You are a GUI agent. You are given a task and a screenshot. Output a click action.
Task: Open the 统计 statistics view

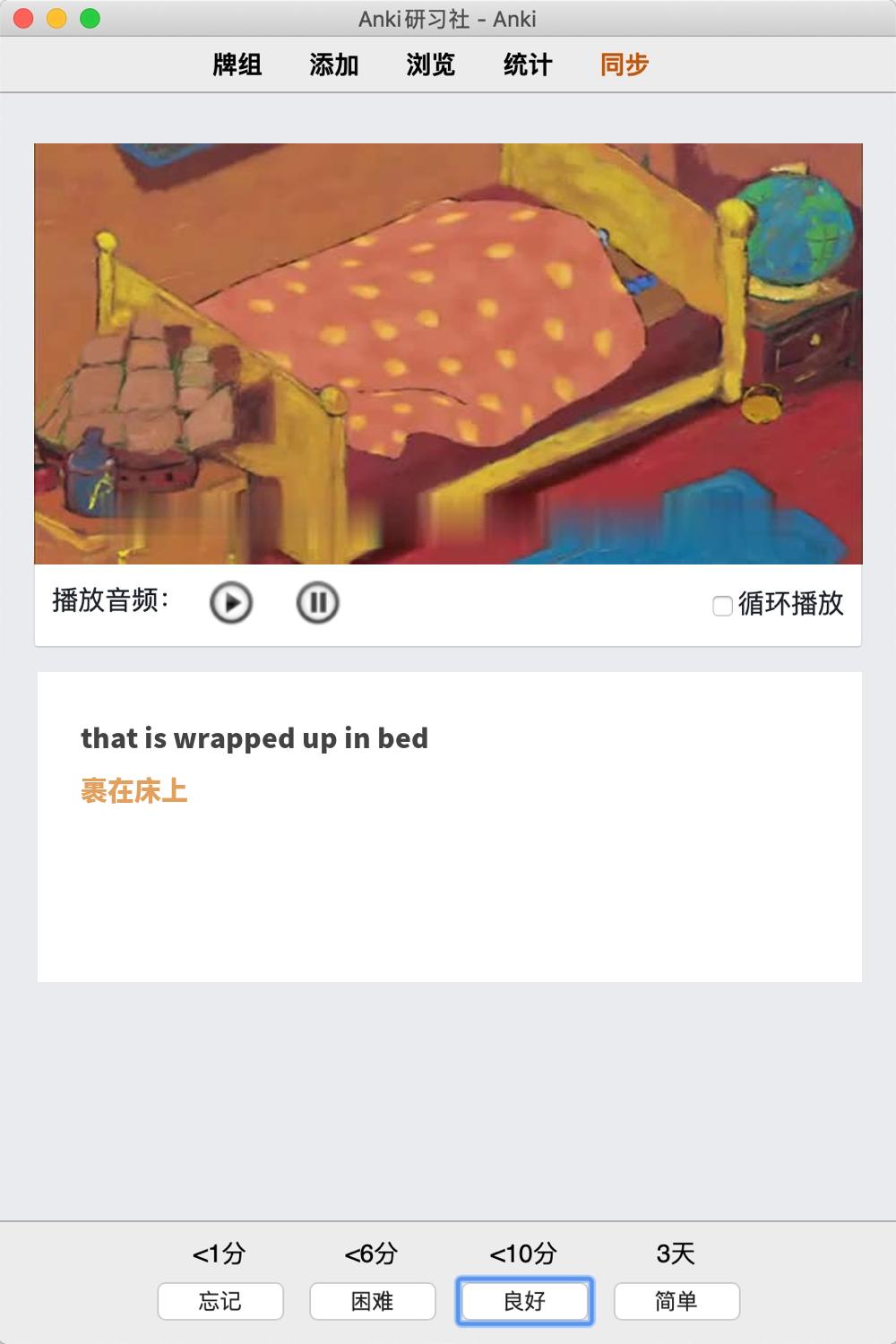528,65
